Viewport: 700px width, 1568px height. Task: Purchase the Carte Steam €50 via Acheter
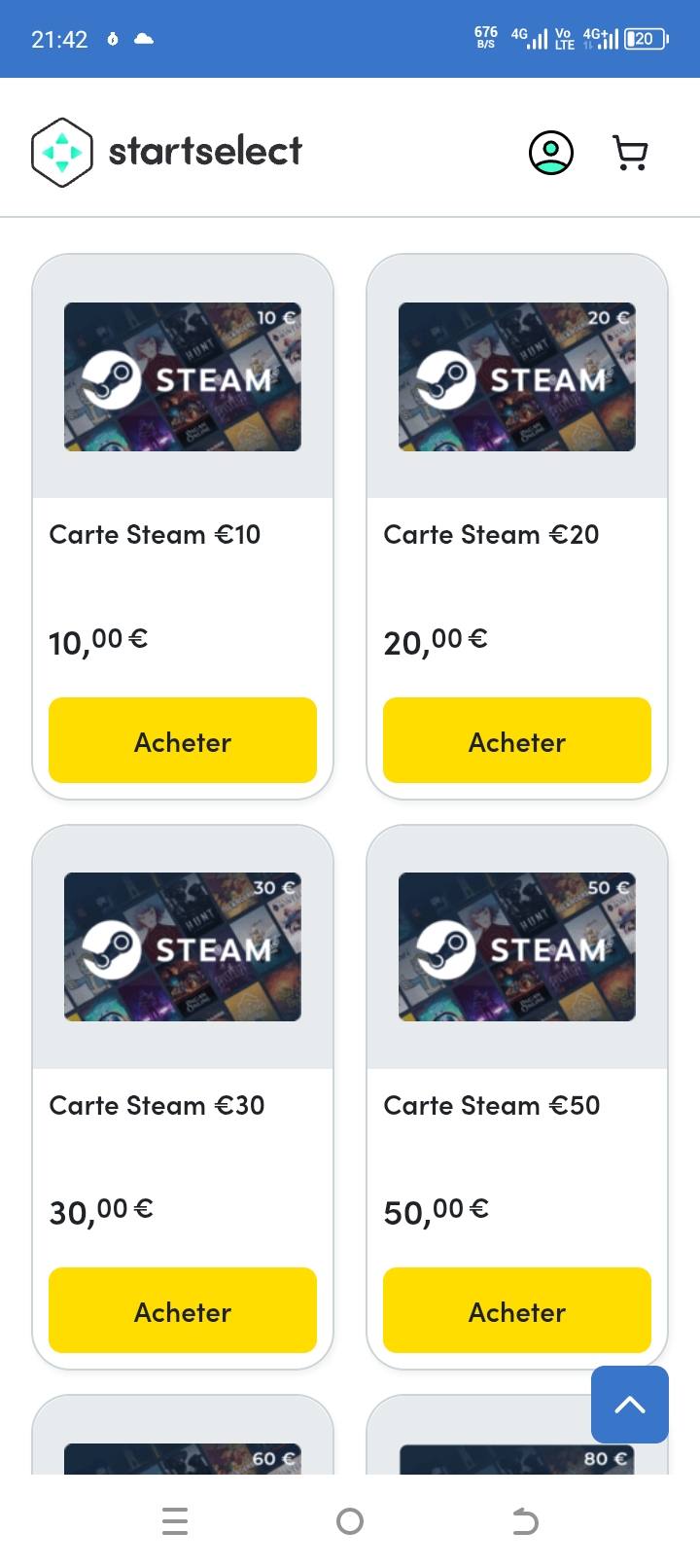[517, 1310]
